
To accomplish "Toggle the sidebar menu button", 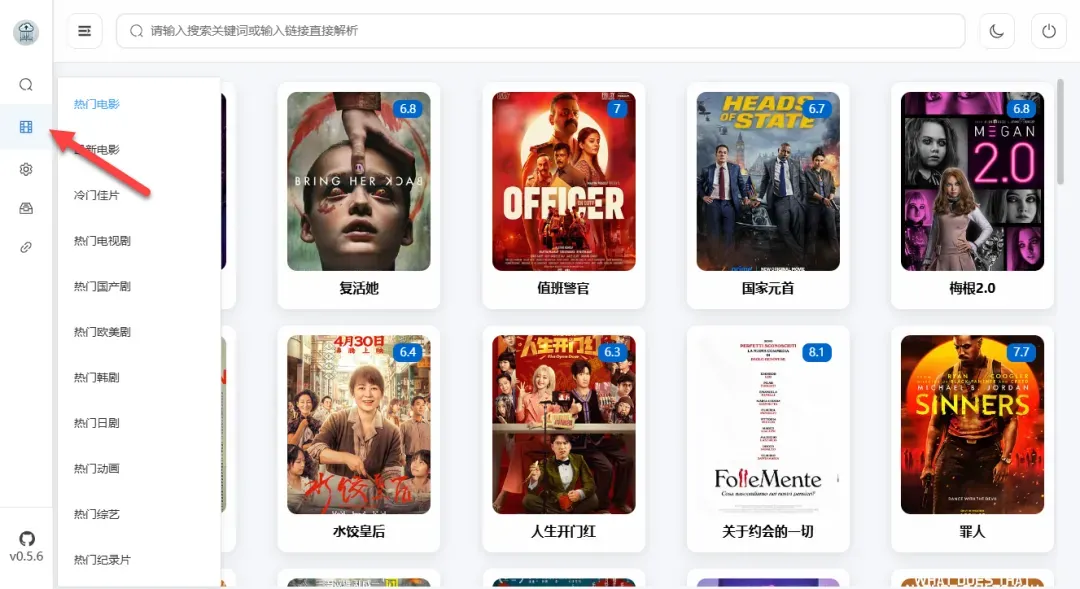I will coord(85,31).
